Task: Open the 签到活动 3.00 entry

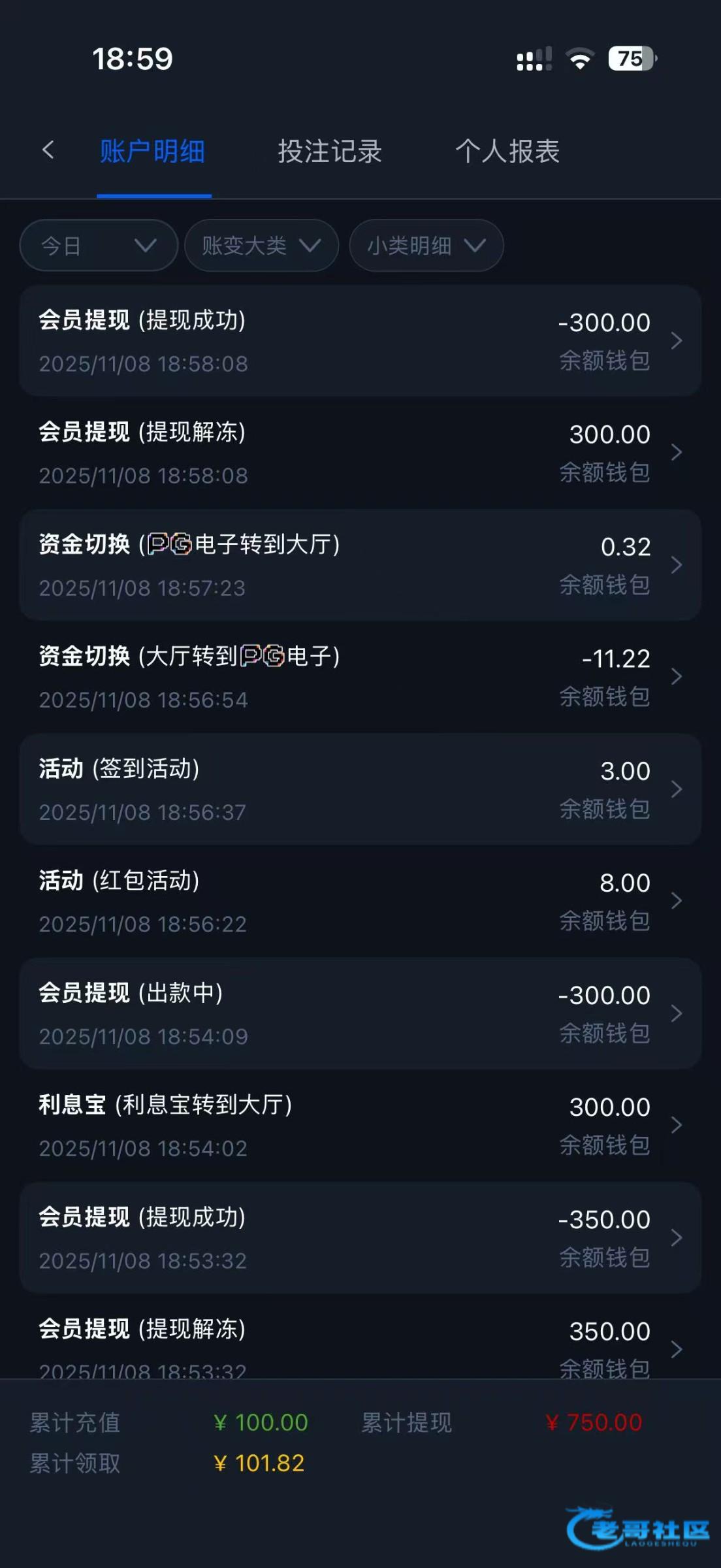Action: point(360,789)
